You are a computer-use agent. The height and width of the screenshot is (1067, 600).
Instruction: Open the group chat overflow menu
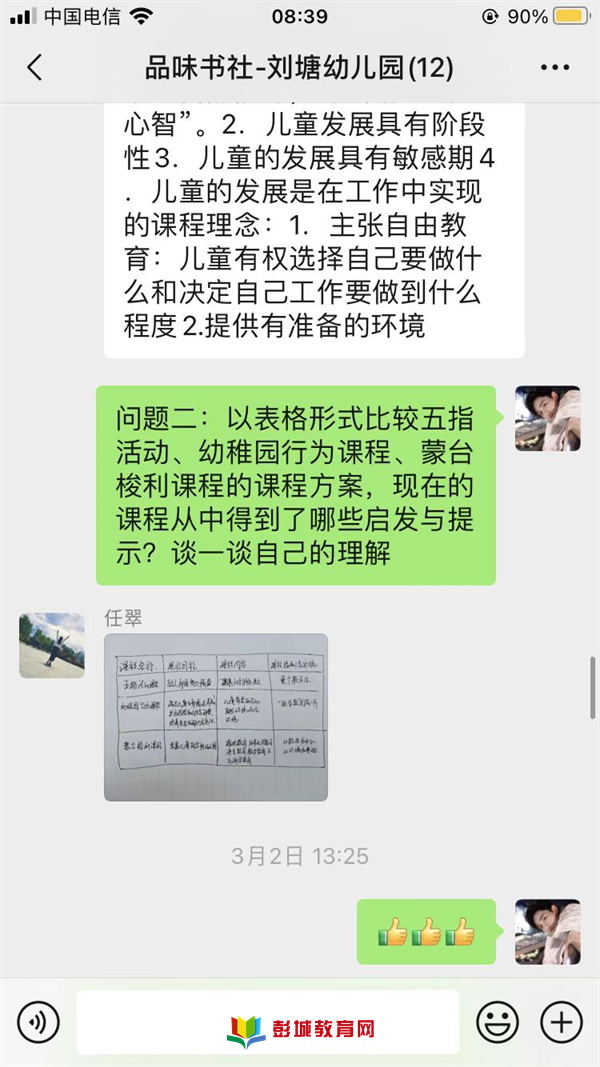tap(554, 68)
